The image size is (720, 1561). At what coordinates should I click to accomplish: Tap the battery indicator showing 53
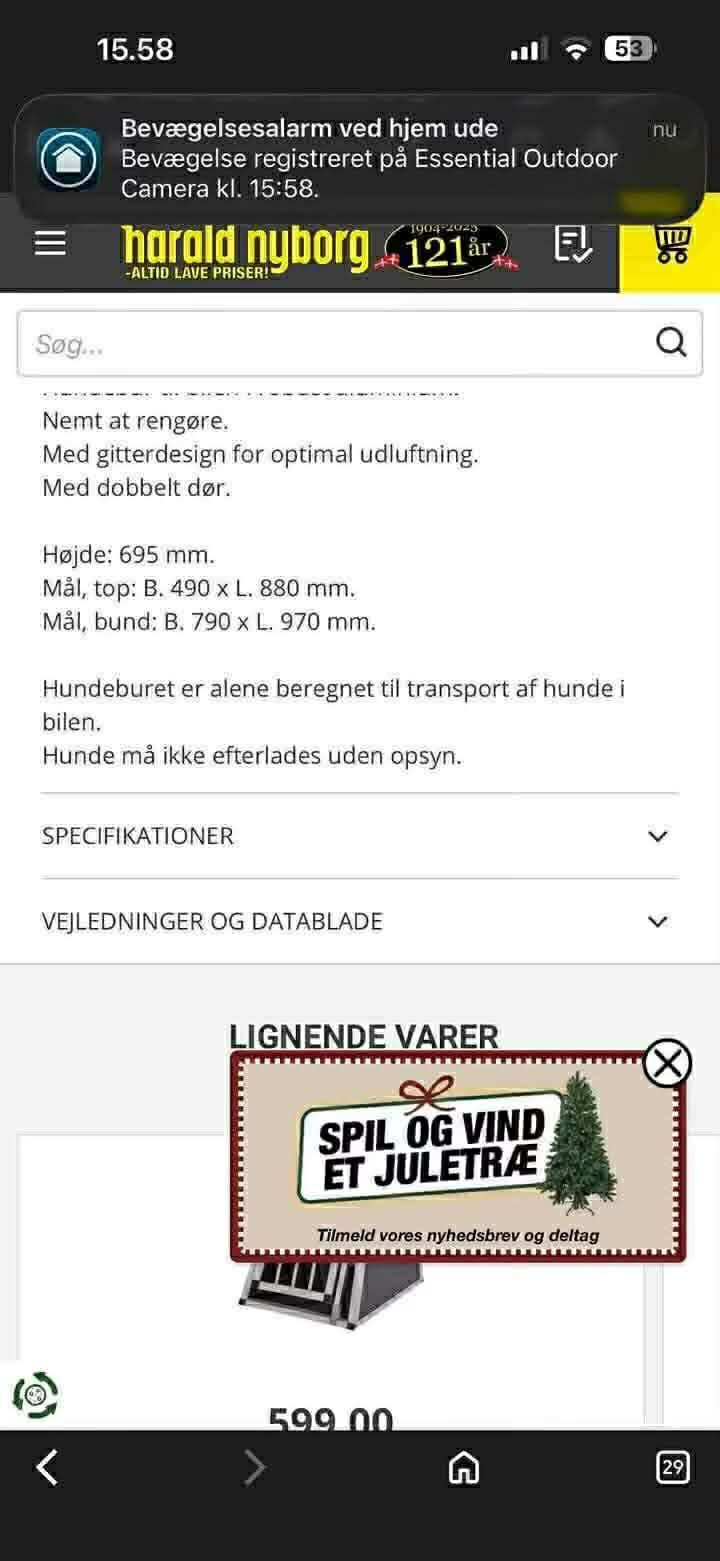click(x=628, y=47)
